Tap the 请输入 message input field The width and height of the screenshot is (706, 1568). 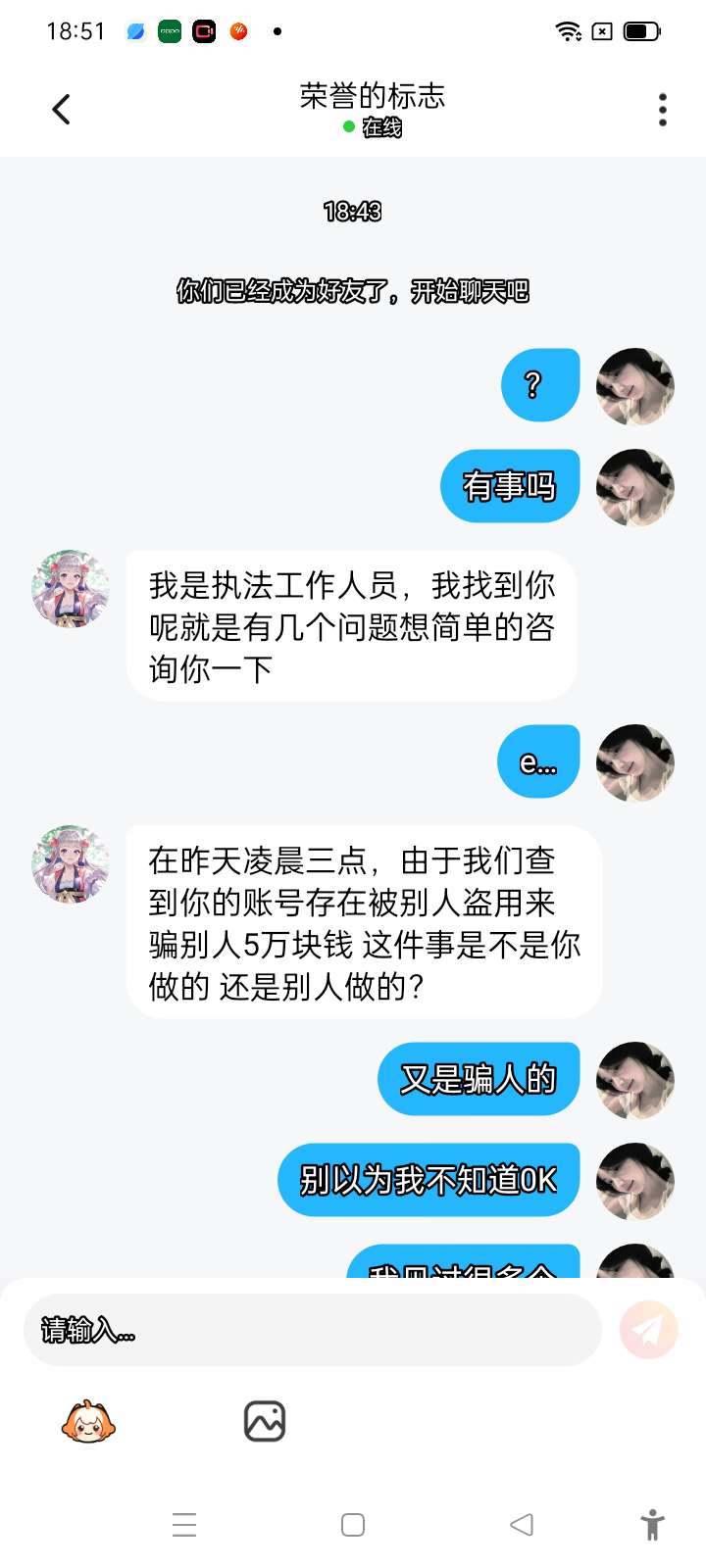pos(312,1330)
